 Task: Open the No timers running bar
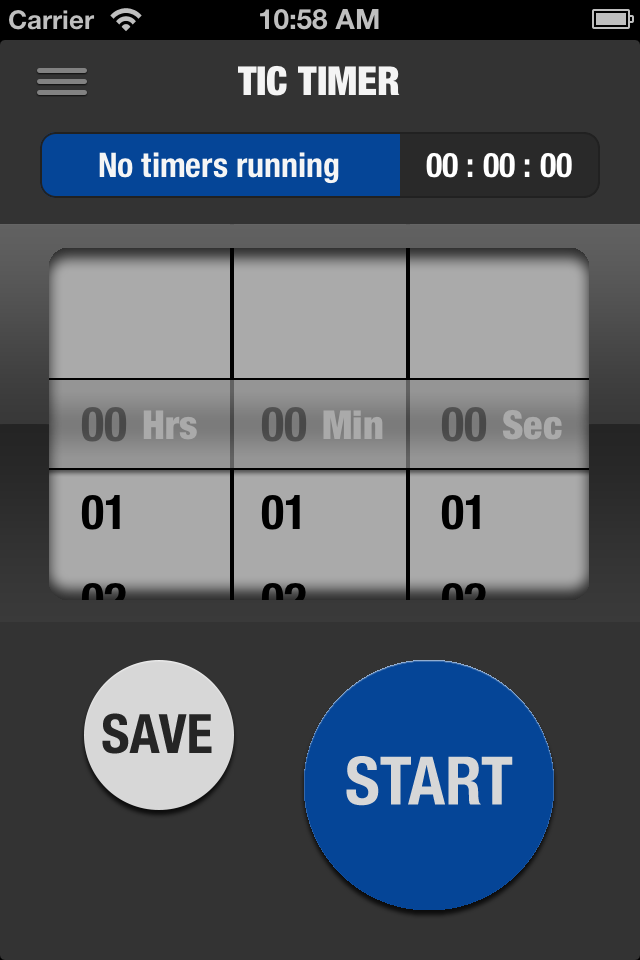[x=220, y=165]
